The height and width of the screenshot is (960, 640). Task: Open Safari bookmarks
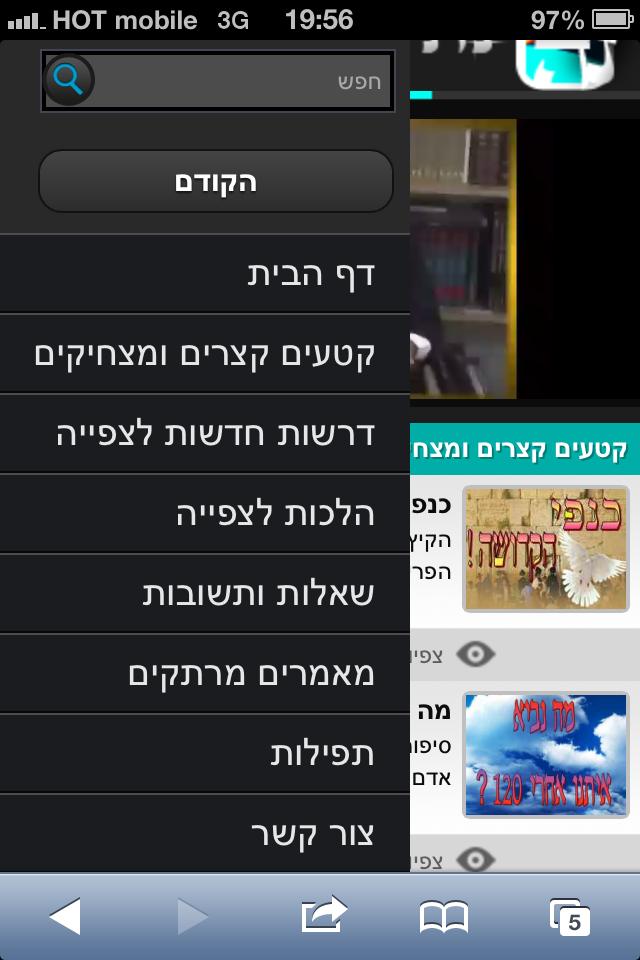click(x=444, y=916)
